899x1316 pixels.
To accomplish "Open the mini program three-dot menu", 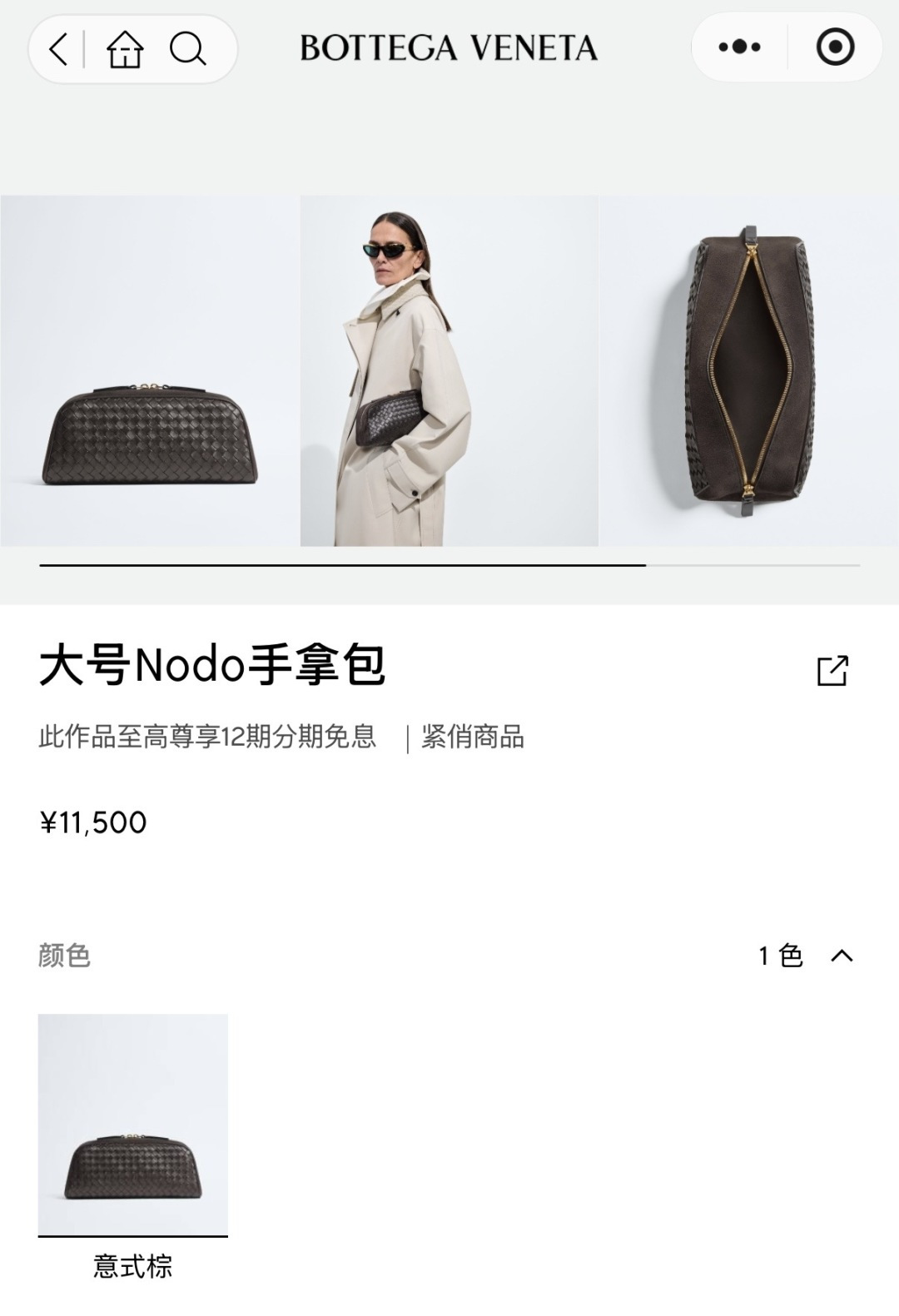I will click(739, 47).
